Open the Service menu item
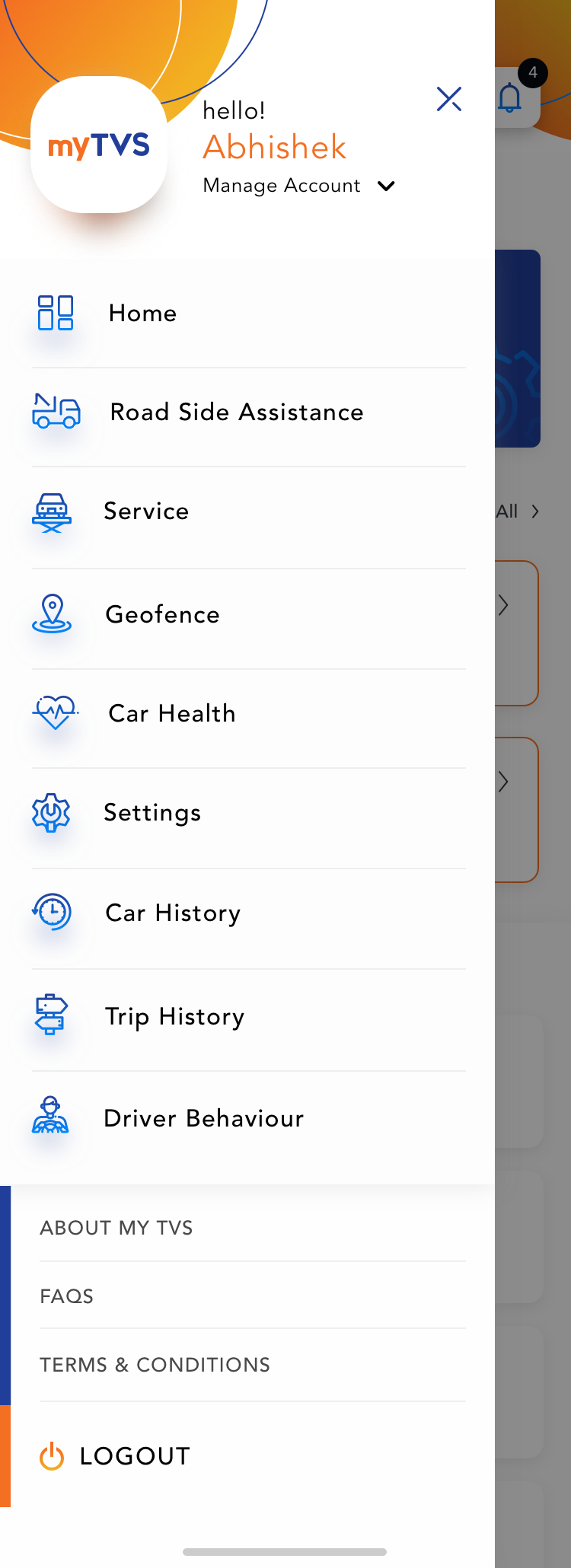This screenshot has height=1568, width=571. pyautogui.click(x=145, y=511)
